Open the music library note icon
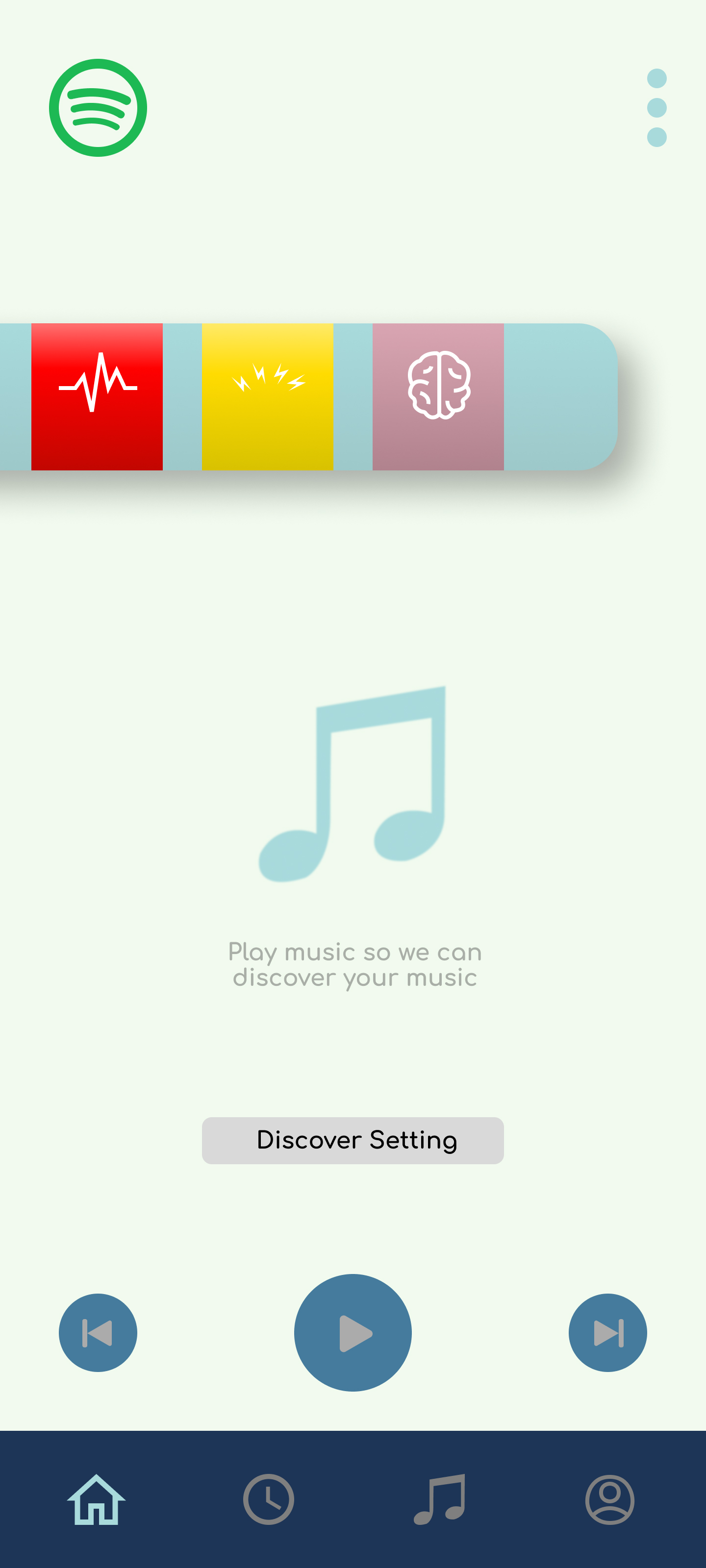 pos(439,1500)
